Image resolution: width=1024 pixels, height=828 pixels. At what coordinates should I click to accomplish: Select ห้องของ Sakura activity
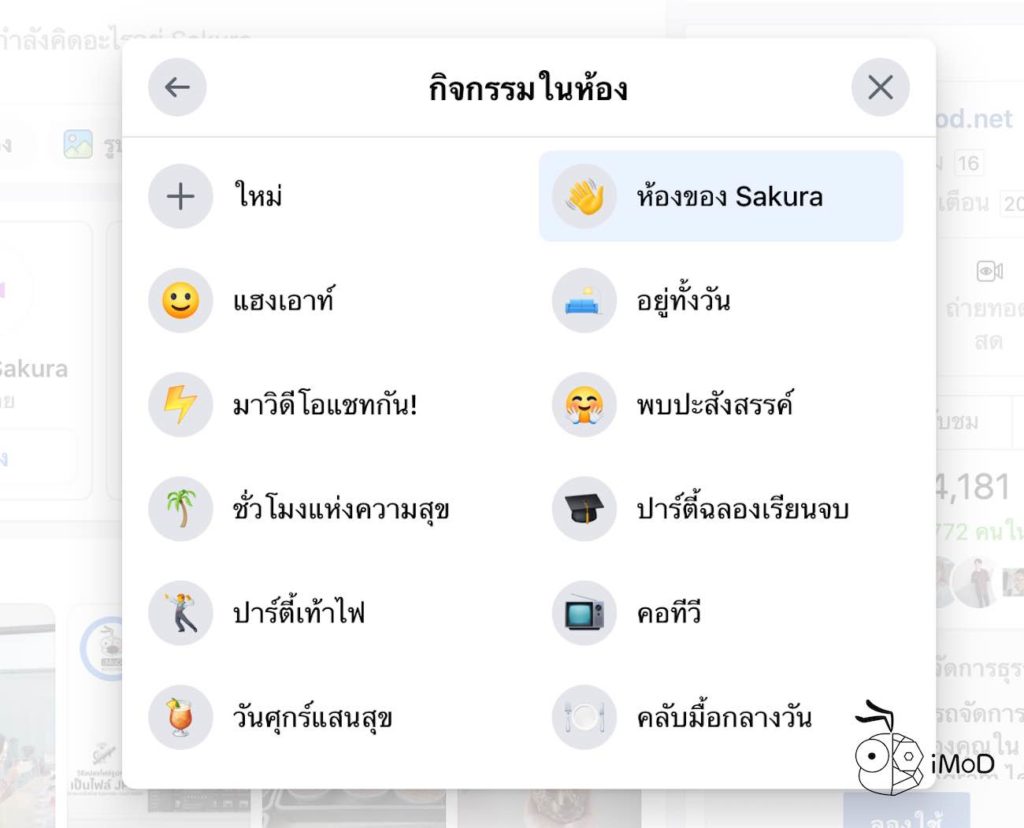point(720,196)
